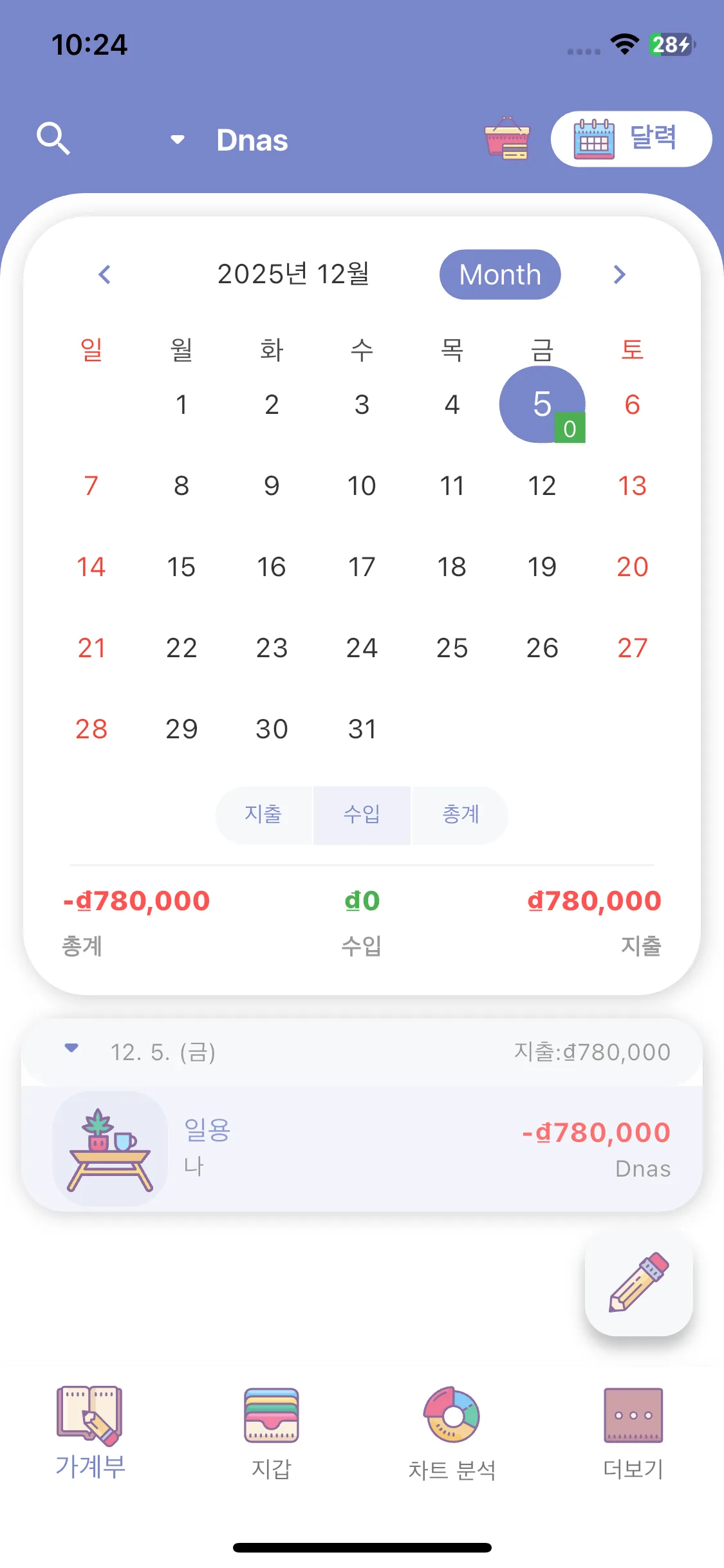The width and height of the screenshot is (724, 1568).
Task: Open the search magnifier icon
Action: [53, 138]
